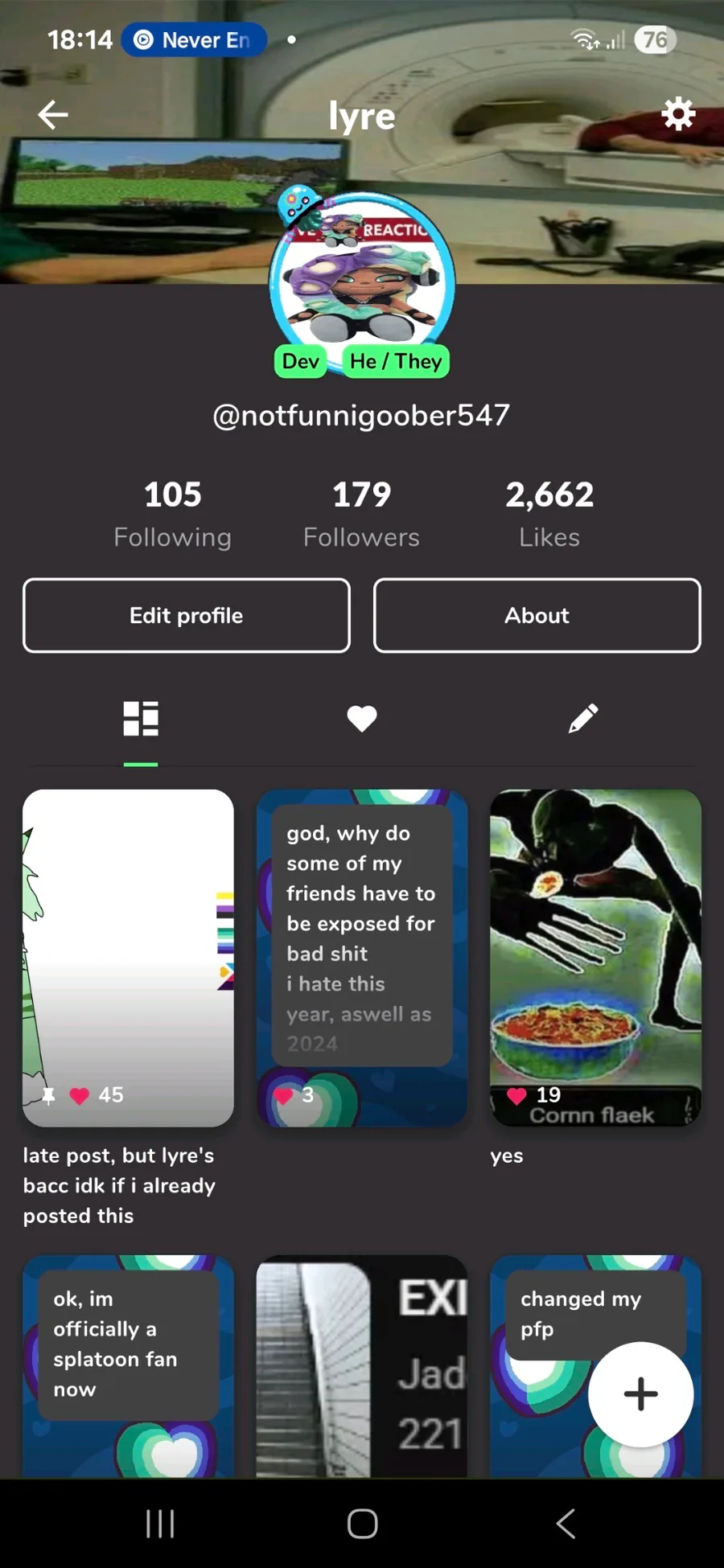Go back using the top-left arrow
The height and width of the screenshot is (1568, 724).
[53, 115]
